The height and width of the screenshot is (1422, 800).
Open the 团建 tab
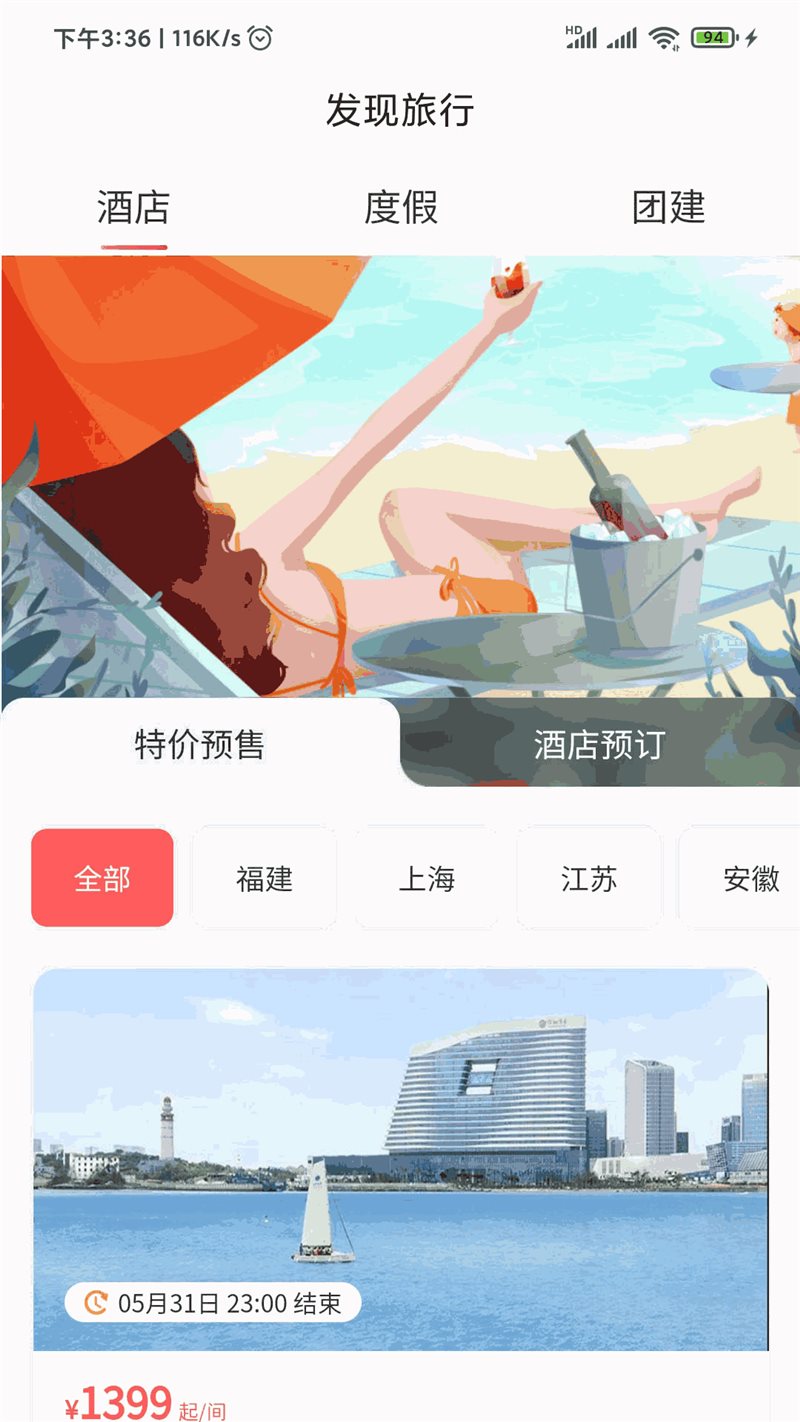(x=668, y=209)
